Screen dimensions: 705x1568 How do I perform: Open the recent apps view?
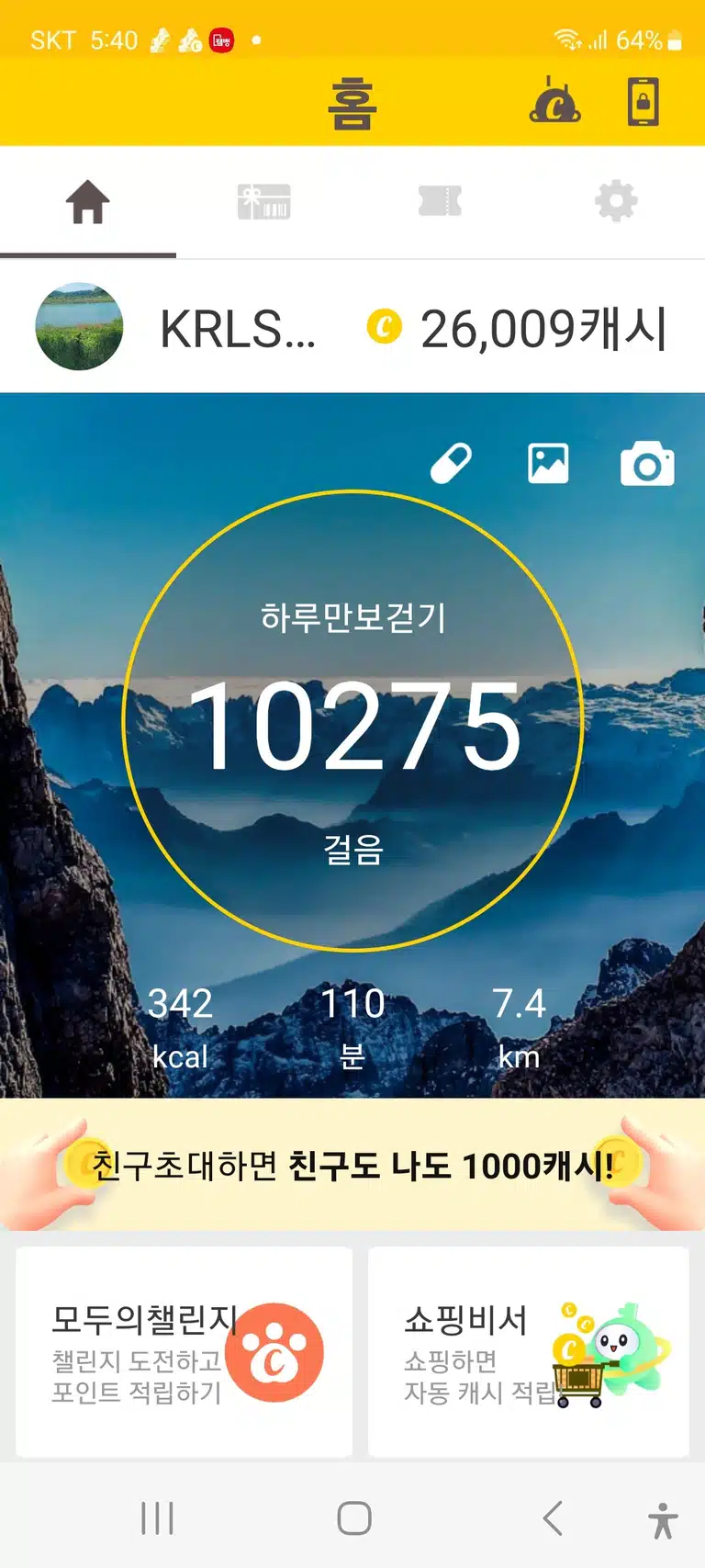[x=157, y=1518]
